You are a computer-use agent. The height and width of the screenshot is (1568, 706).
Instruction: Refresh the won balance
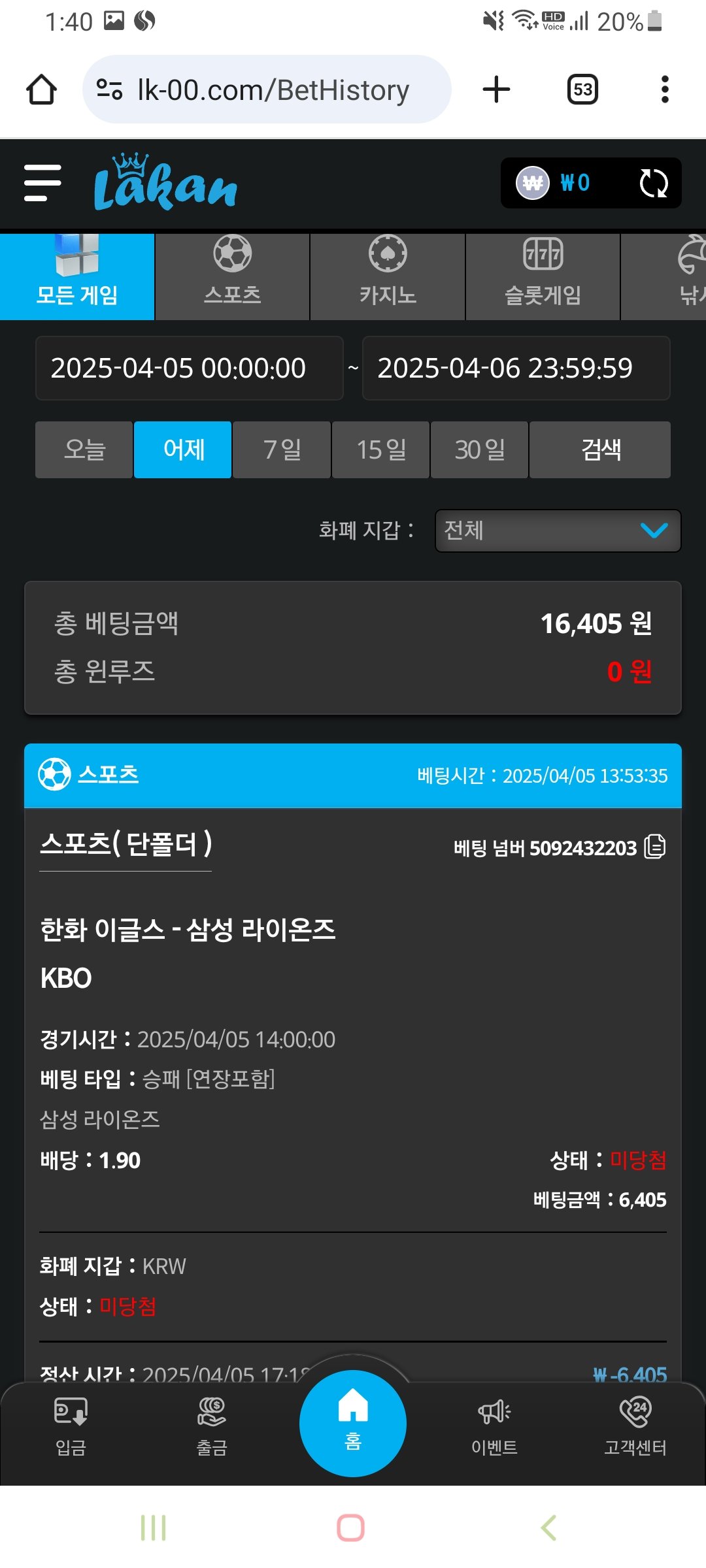pos(654,183)
